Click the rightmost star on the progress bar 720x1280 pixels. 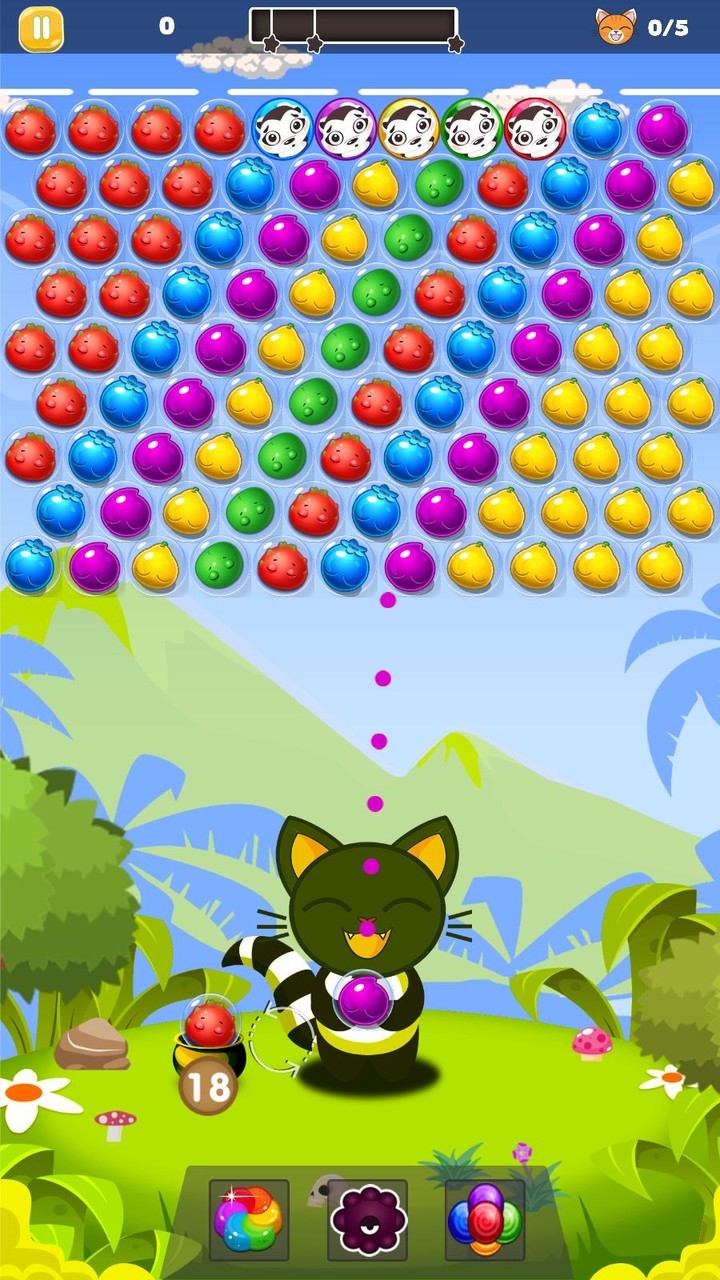pyautogui.click(x=457, y=43)
